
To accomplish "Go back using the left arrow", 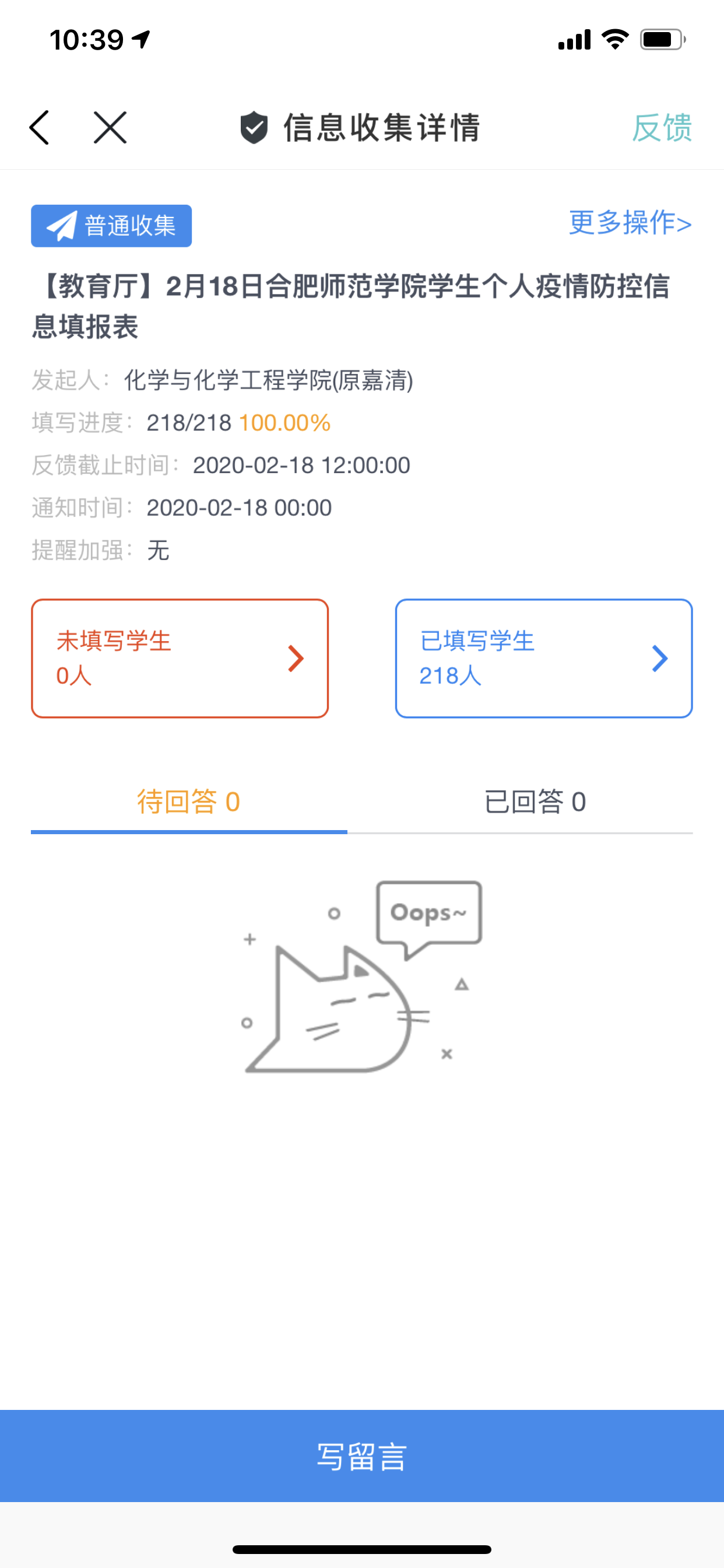I will click(40, 128).
